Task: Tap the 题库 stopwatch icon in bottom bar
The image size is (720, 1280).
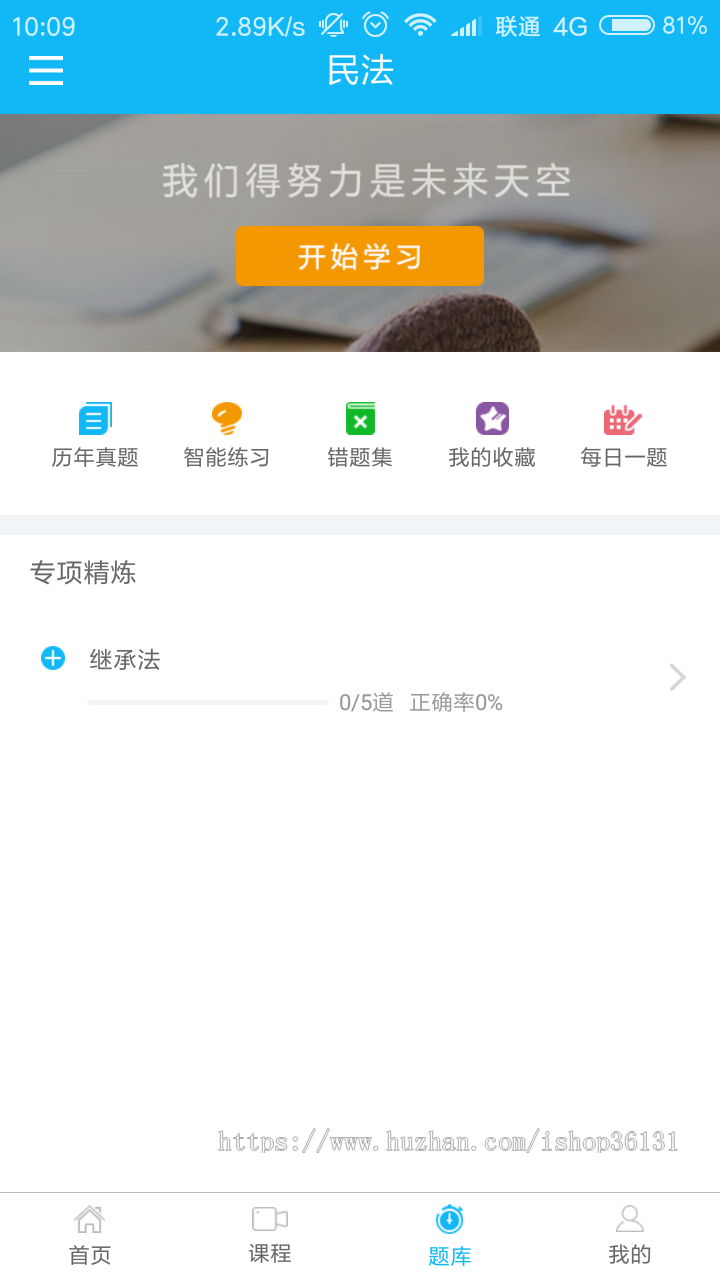Action: tap(450, 1219)
